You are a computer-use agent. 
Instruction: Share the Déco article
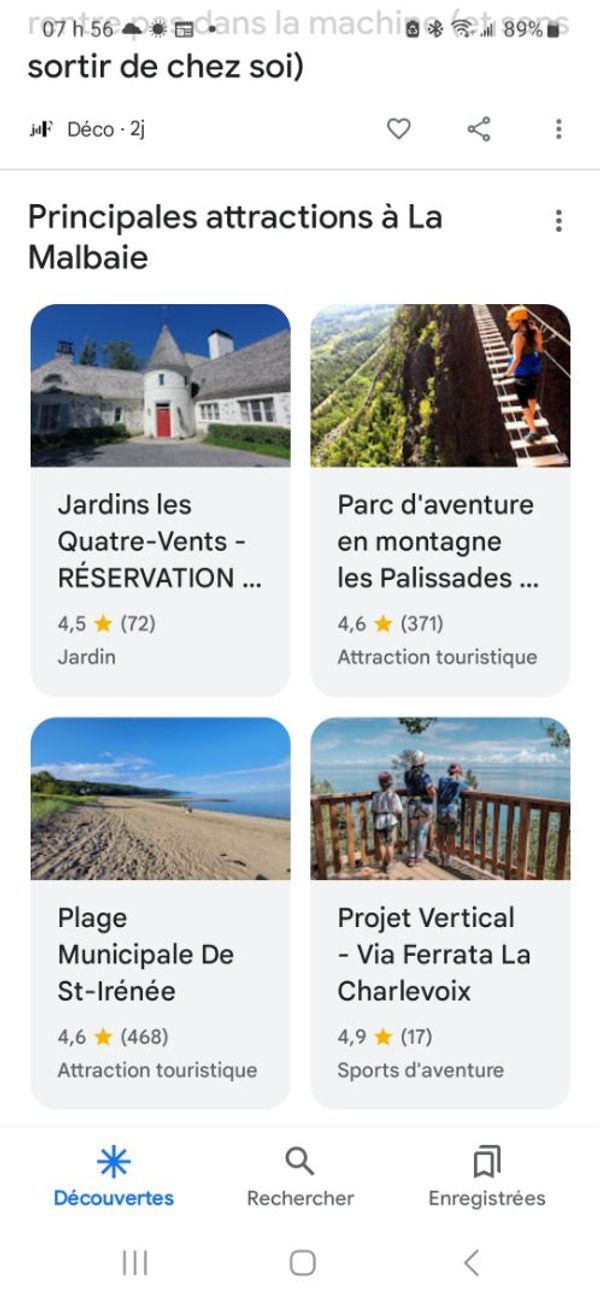(x=479, y=129)
